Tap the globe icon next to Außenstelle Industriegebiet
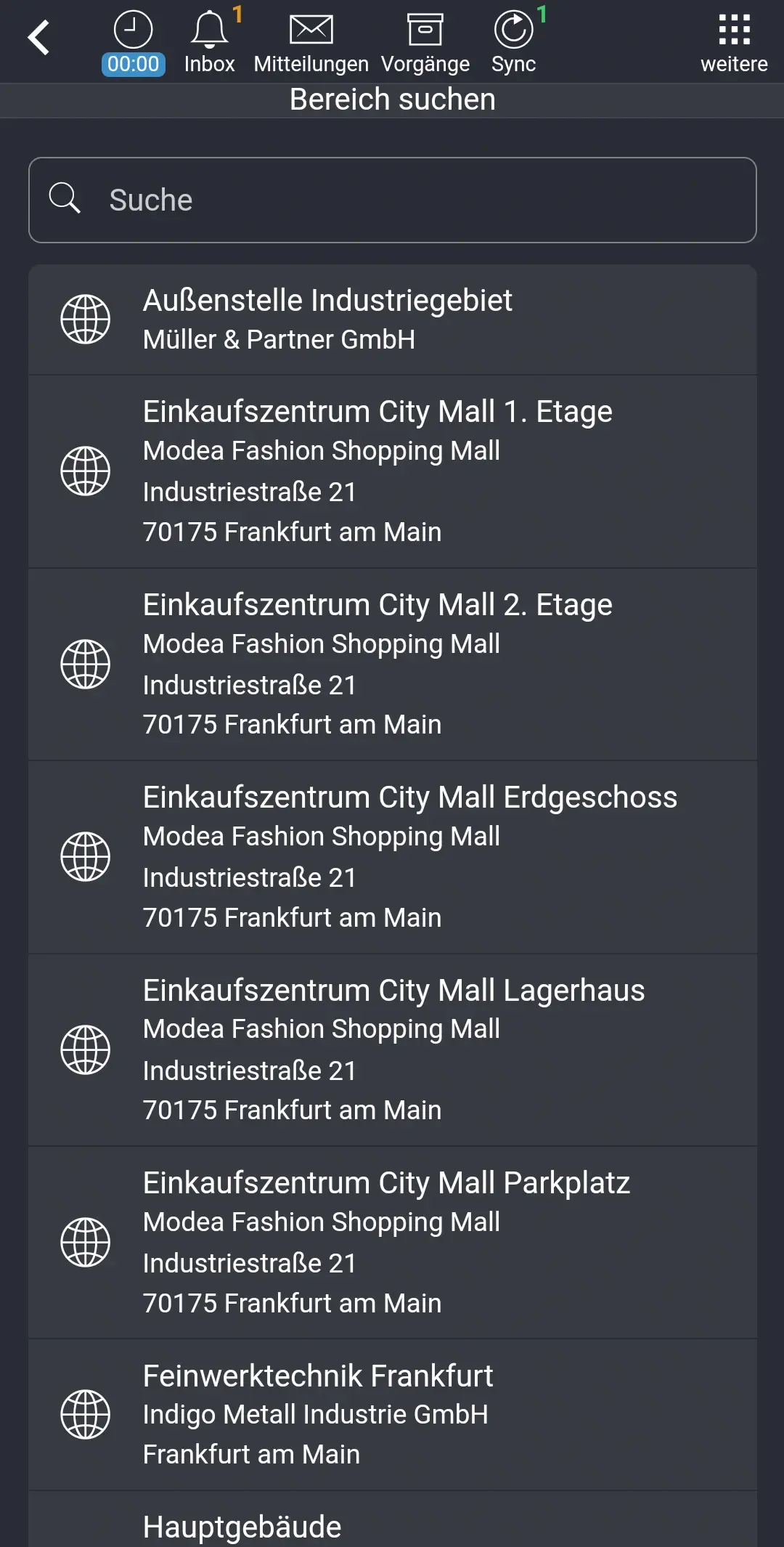Screen dimensions: 784x1547 (x=84, y=318)
